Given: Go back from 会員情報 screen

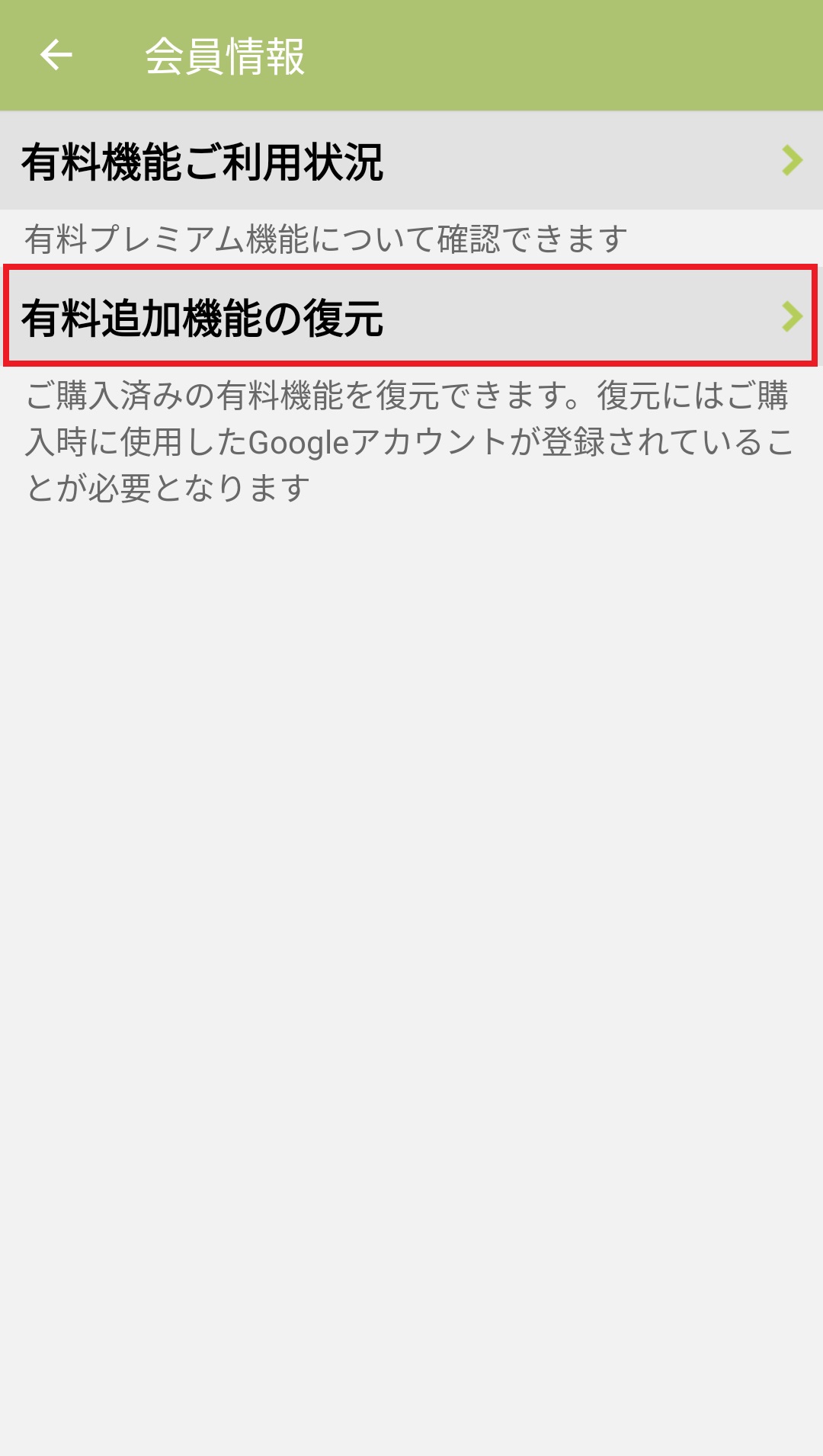Looking at the screenshot, I should tap(56, 55).
